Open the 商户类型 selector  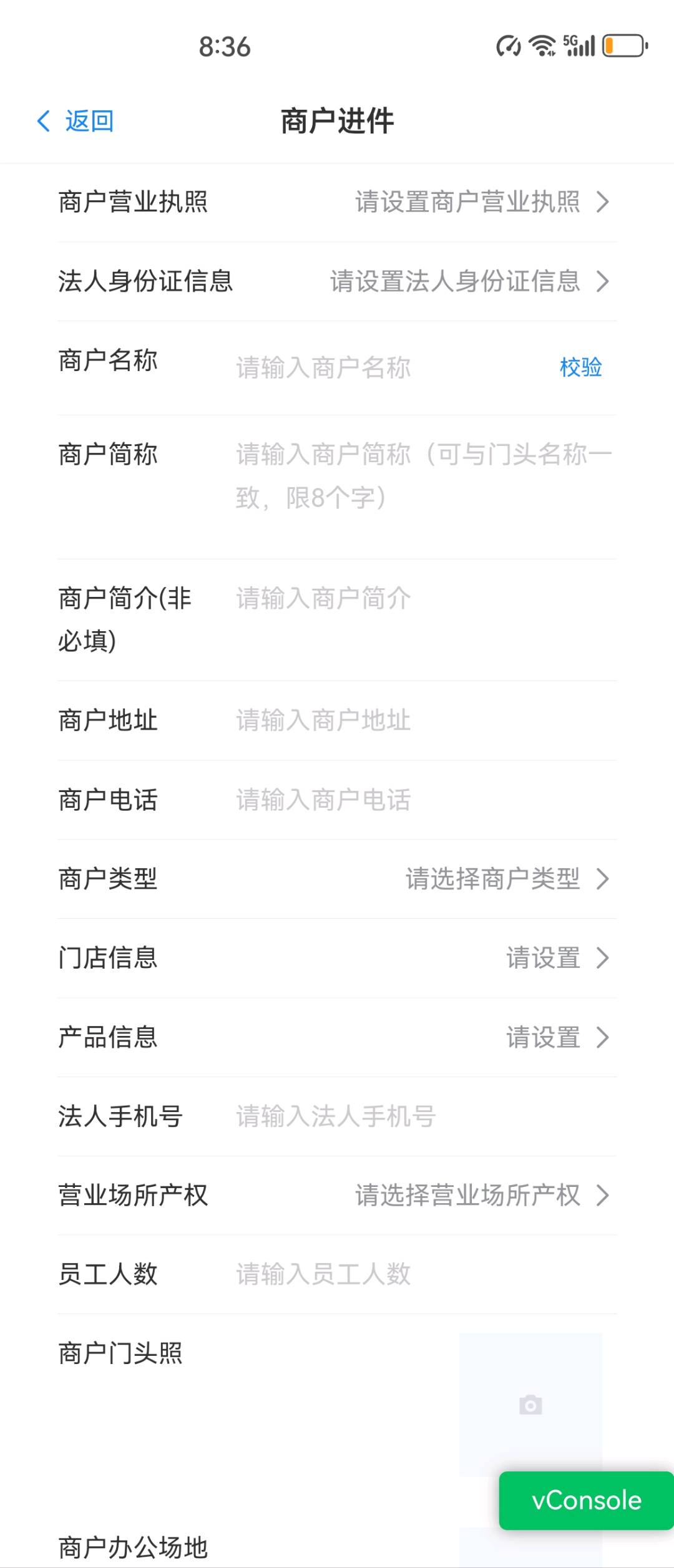click(602, 879)
